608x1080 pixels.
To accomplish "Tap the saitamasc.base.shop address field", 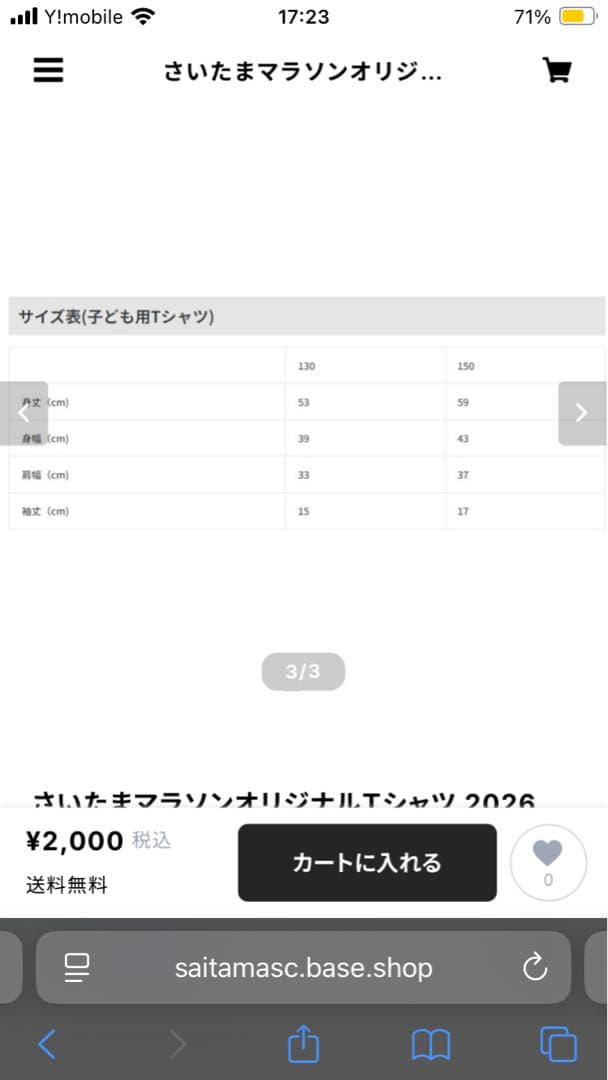I will [x=303, y=968].
